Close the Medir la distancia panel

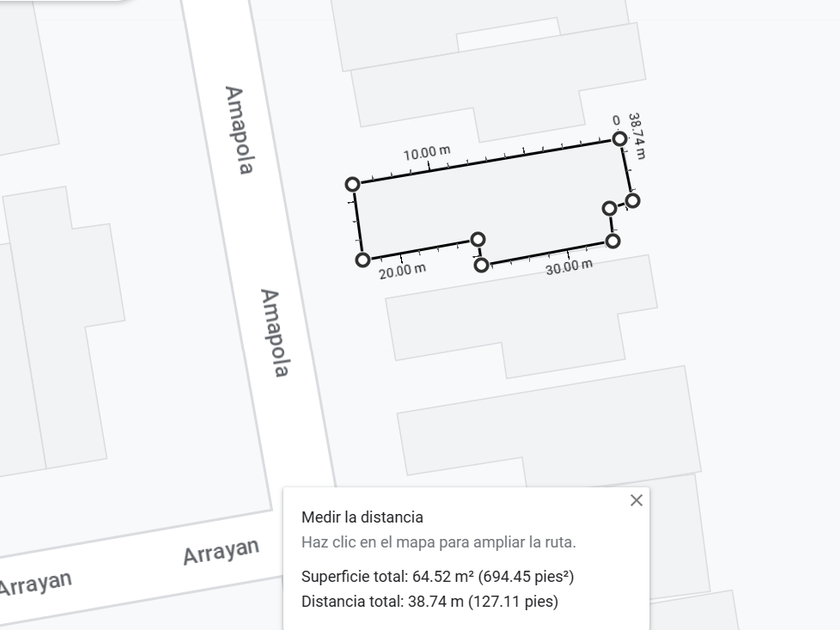click(x=636, y=500)
